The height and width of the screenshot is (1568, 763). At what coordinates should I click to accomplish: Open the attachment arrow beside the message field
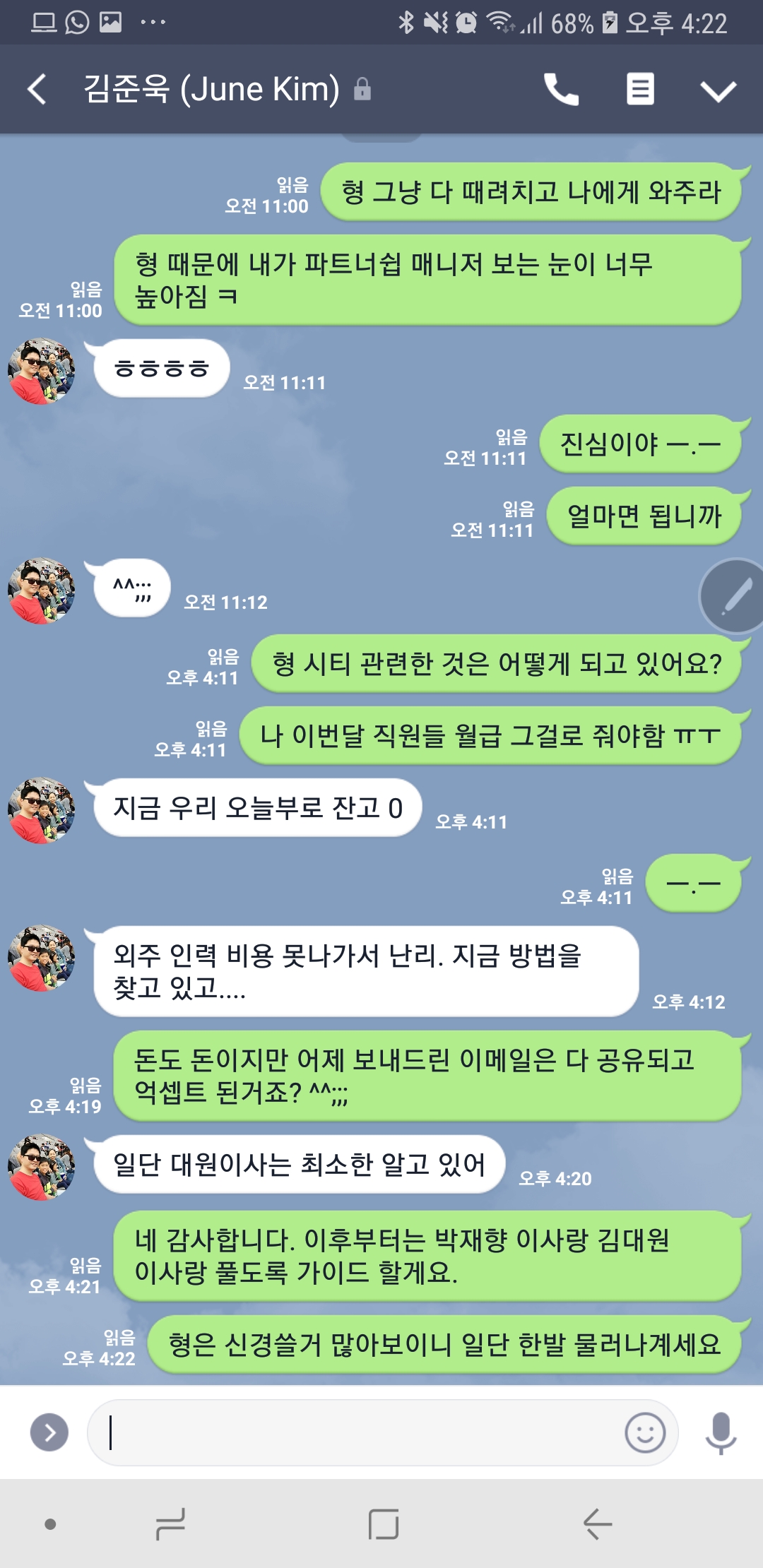[x=49, y=1432]
